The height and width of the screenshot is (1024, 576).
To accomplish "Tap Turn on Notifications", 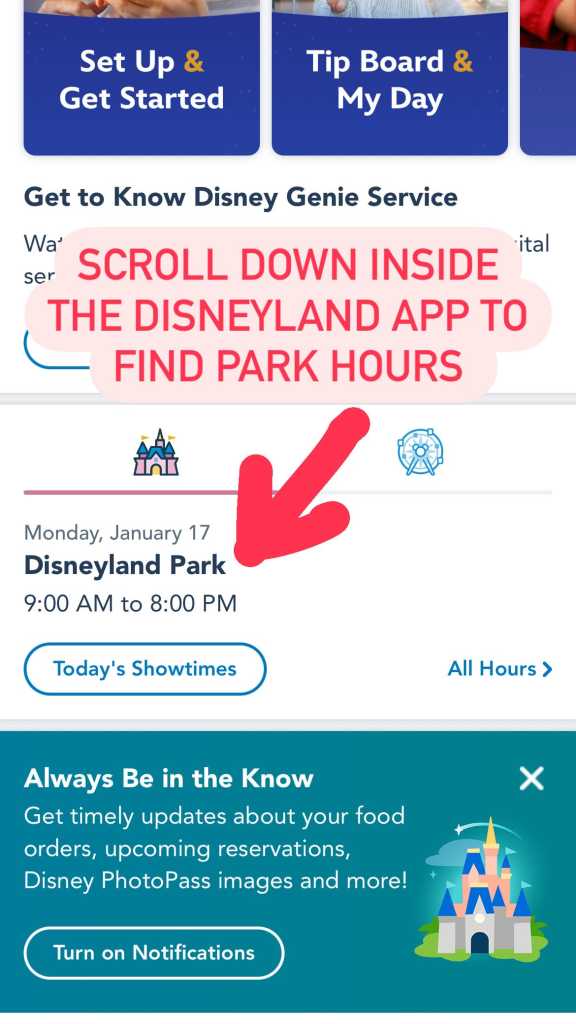I will (154, 952).
